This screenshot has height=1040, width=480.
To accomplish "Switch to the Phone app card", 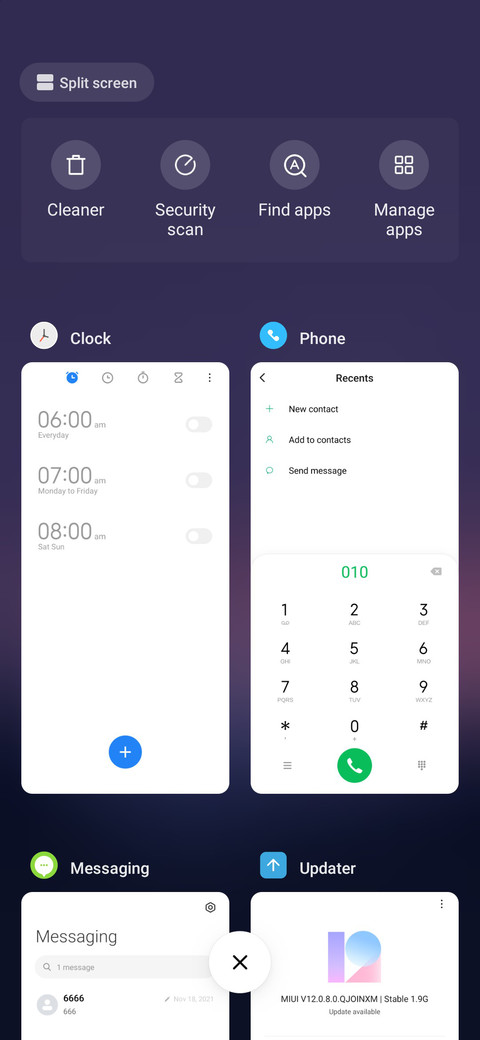I will (355, 578).
